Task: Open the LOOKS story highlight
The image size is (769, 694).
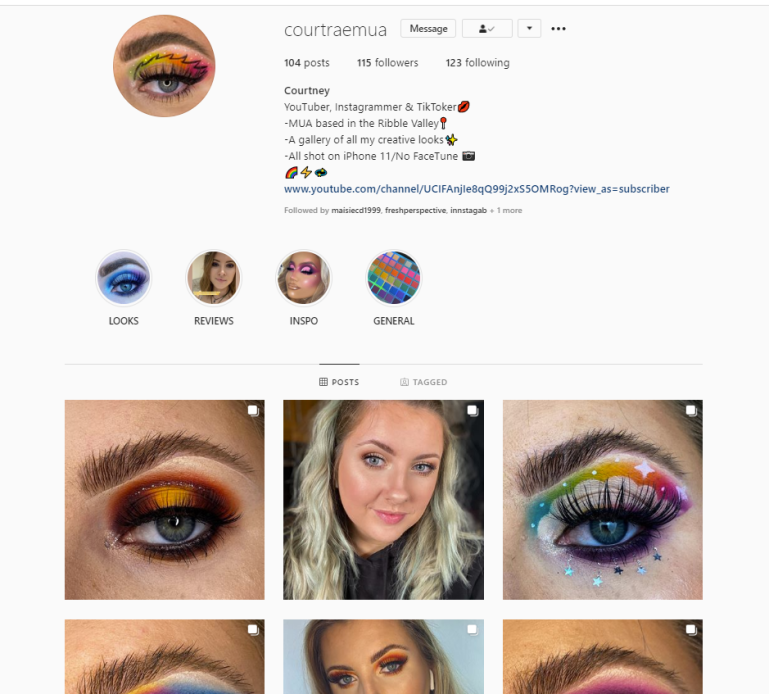Action: (x=123, y=278)
